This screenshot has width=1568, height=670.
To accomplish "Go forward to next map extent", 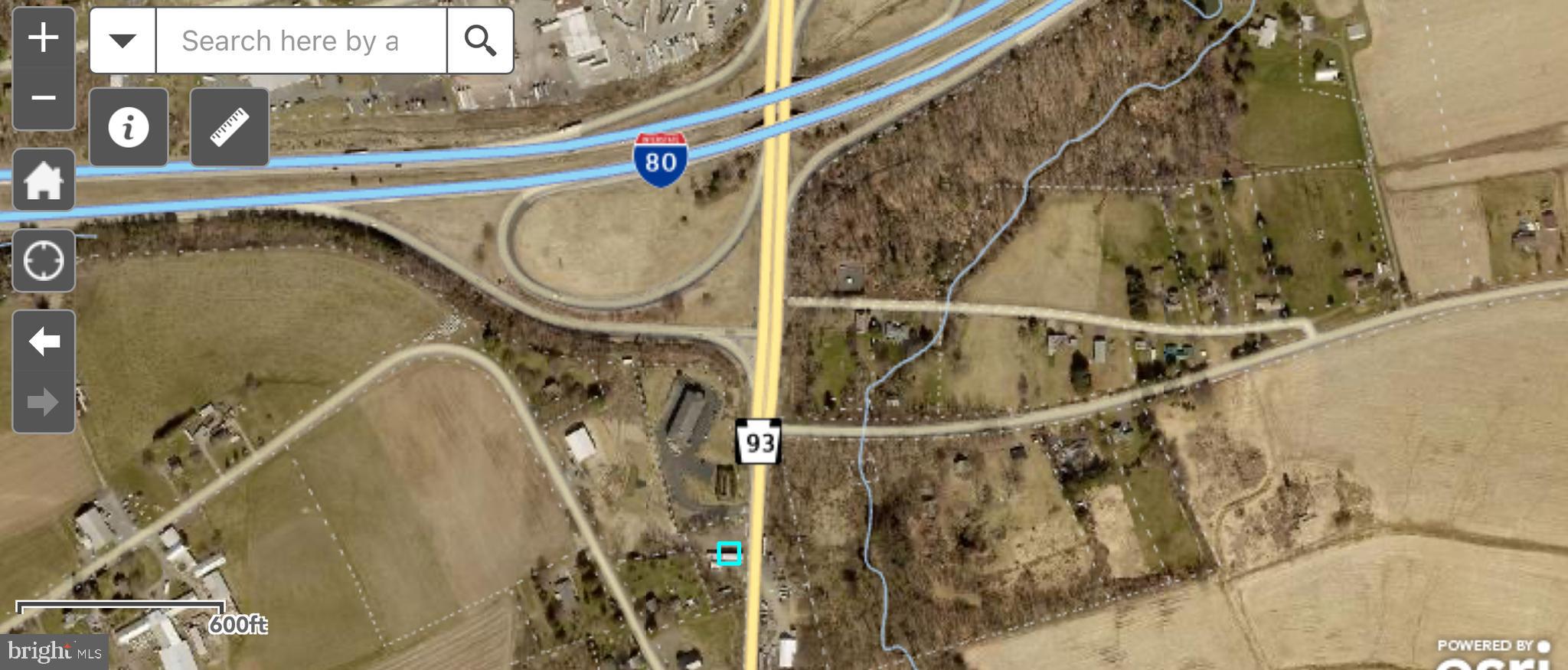I will point(44,402).
